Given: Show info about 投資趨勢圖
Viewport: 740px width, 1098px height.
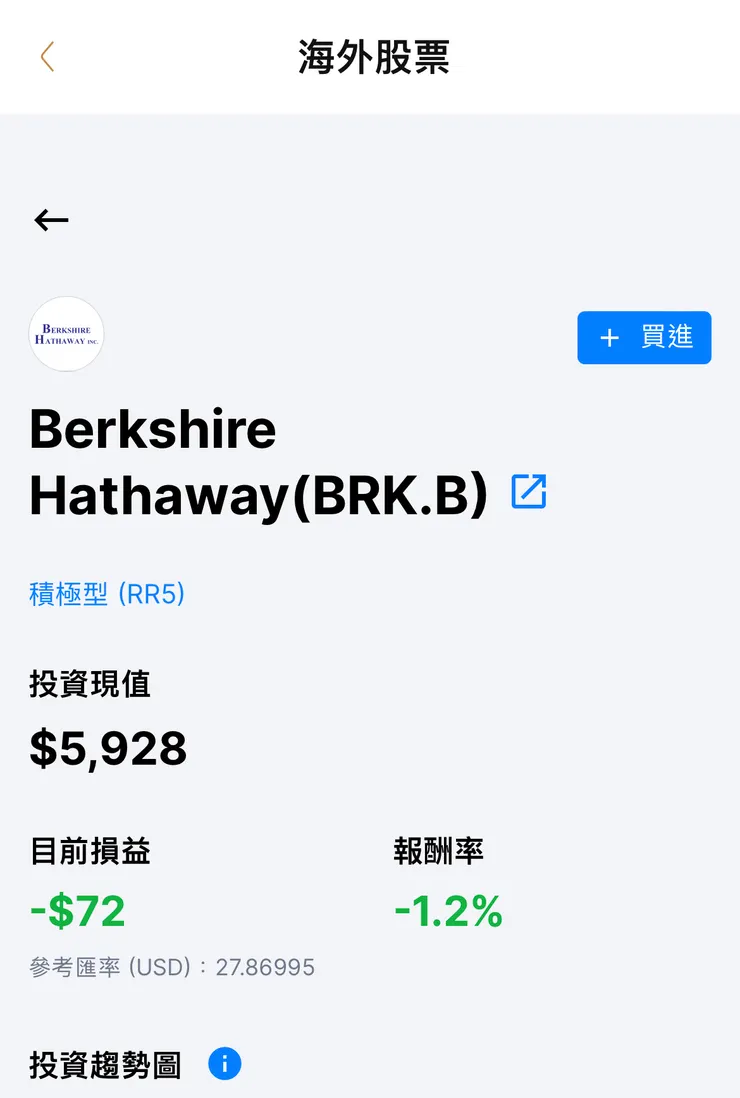Looking at the screenshot, I should point(225,1064).
